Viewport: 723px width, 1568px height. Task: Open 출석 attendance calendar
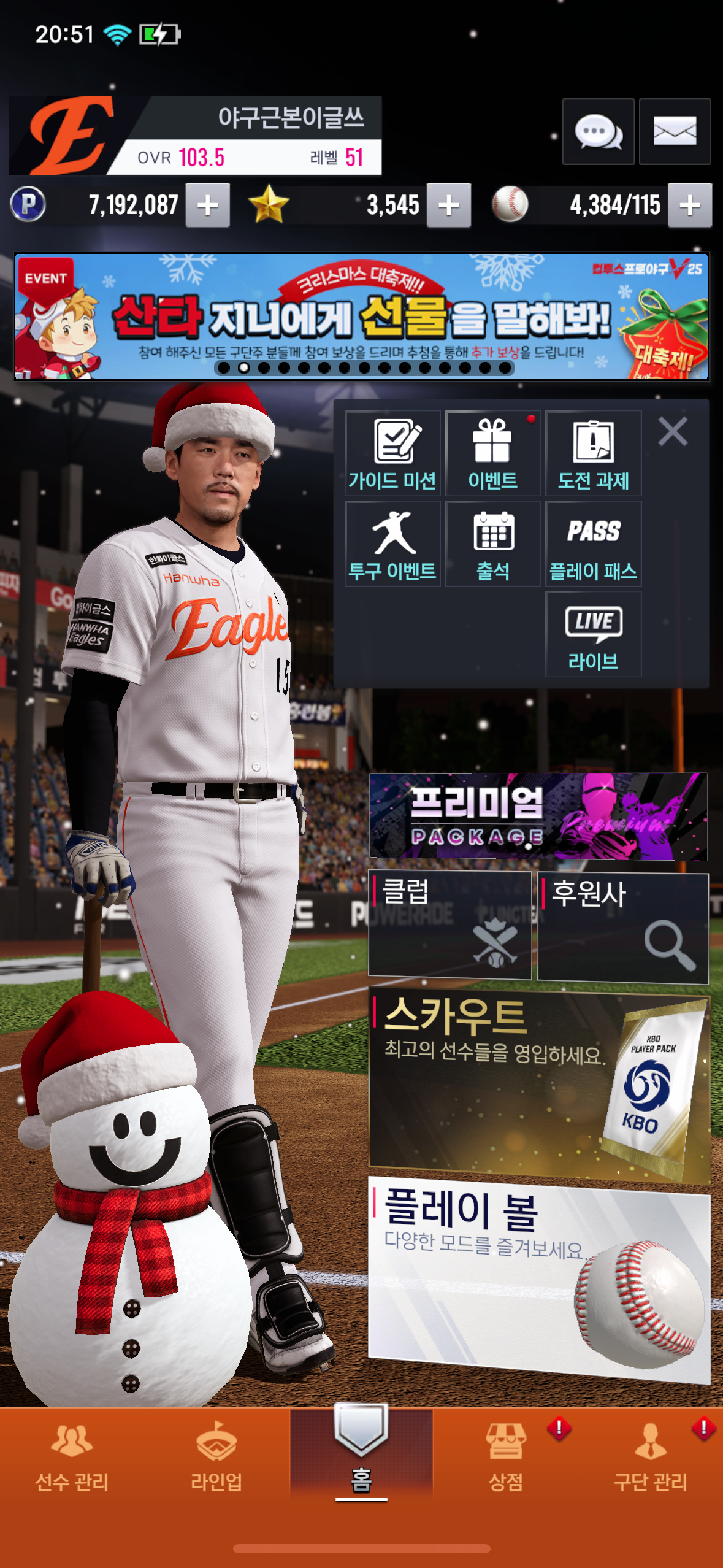(x=492, y=544)
